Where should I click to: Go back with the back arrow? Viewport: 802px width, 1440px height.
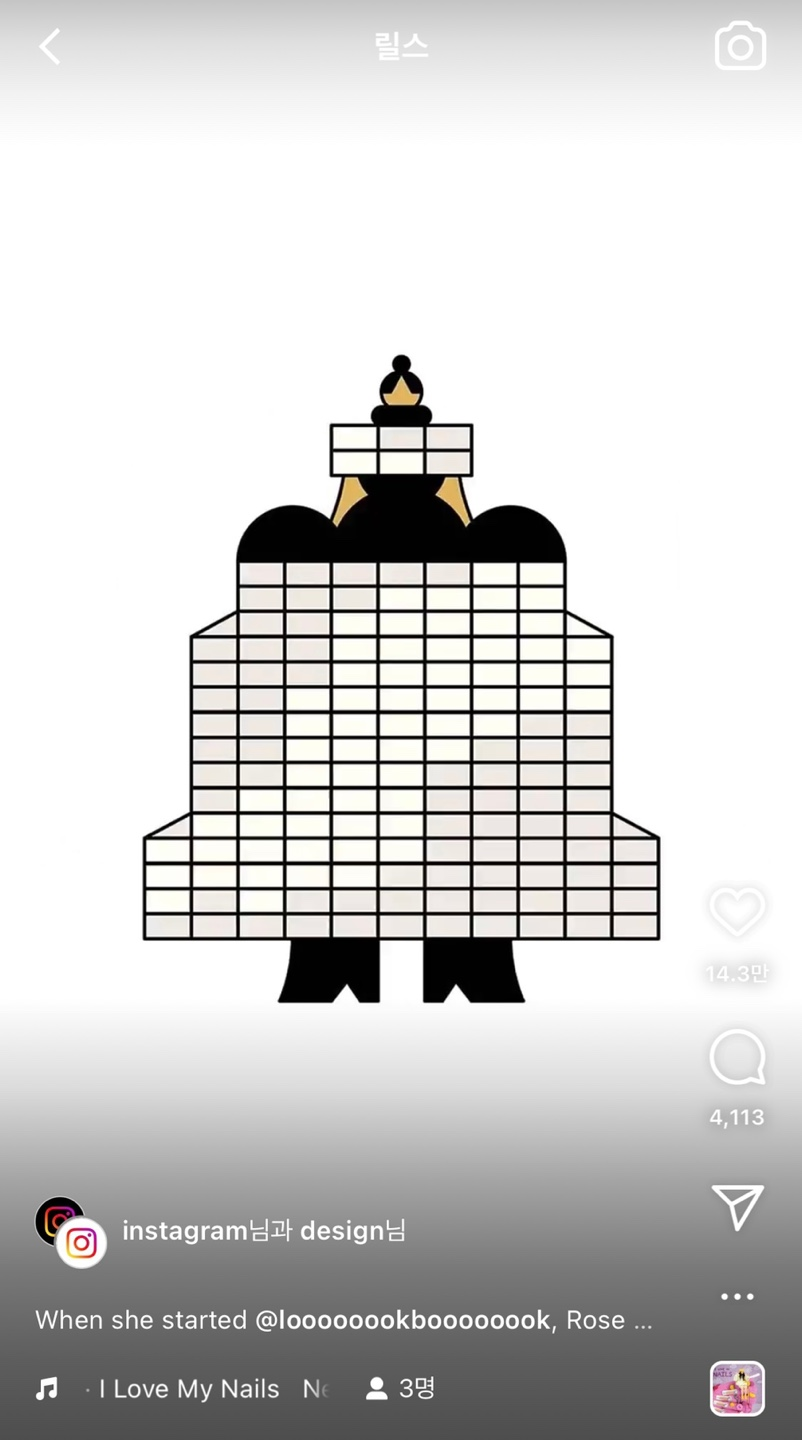pos(48,45)
